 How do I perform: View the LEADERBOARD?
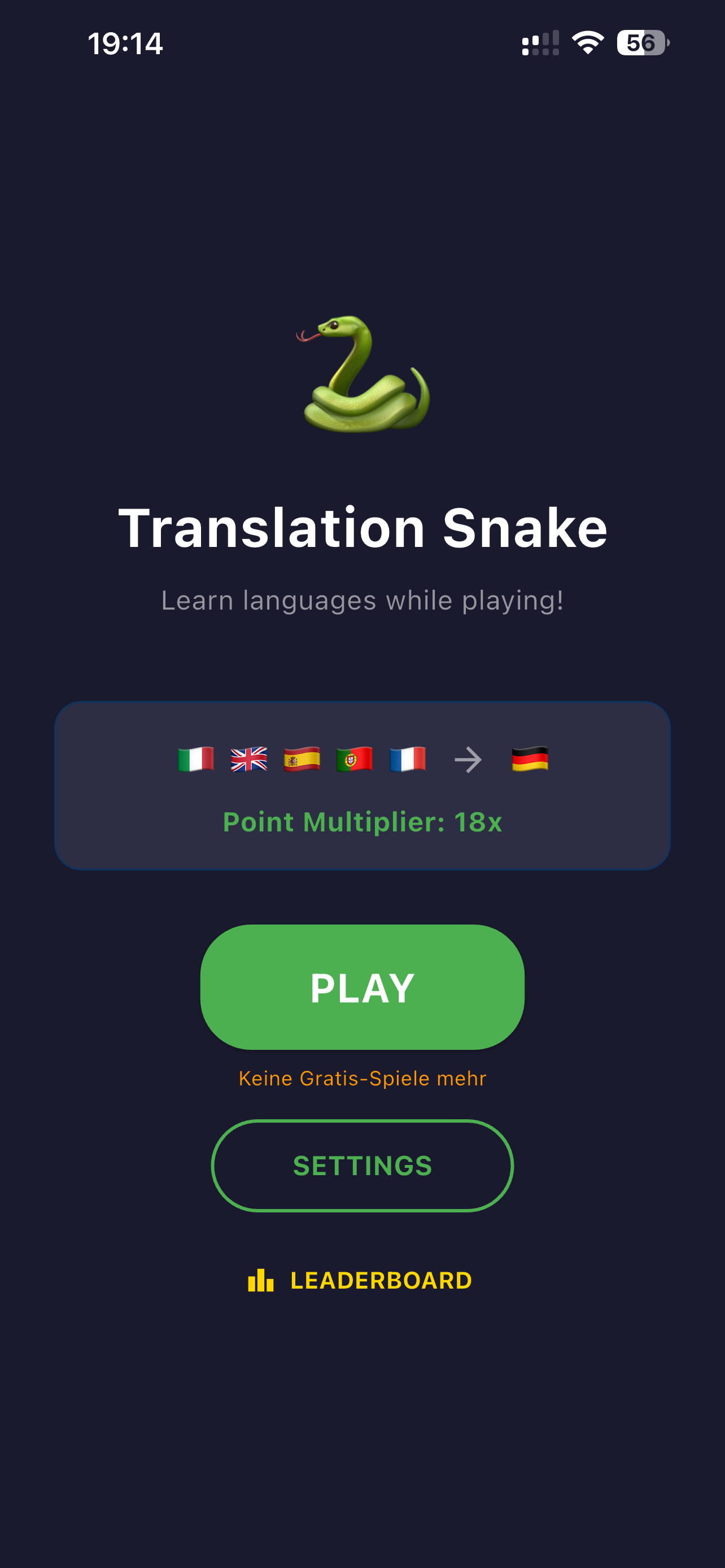click(361, 1280)
